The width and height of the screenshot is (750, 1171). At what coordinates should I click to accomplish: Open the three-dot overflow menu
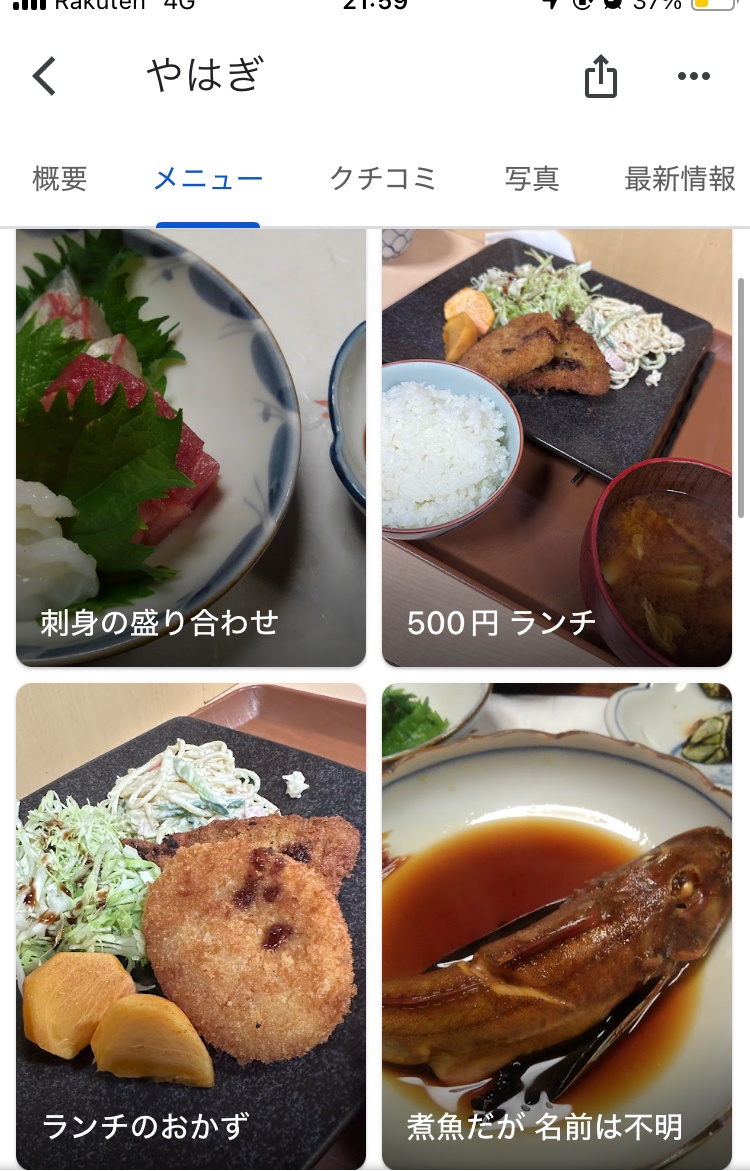coord(693,76)
